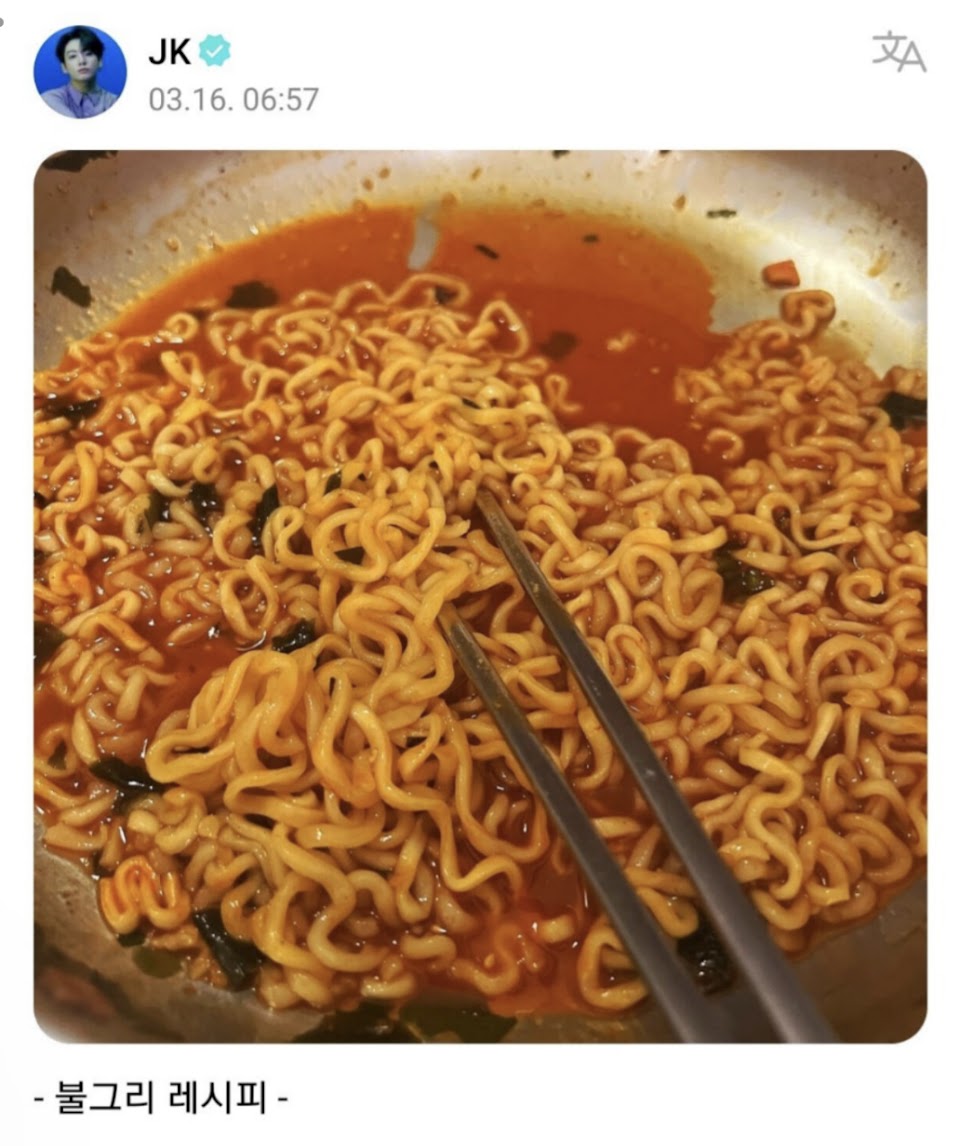
Task: Open JK's profile picture
Action: pyautogui.click(x=80, y=72)
